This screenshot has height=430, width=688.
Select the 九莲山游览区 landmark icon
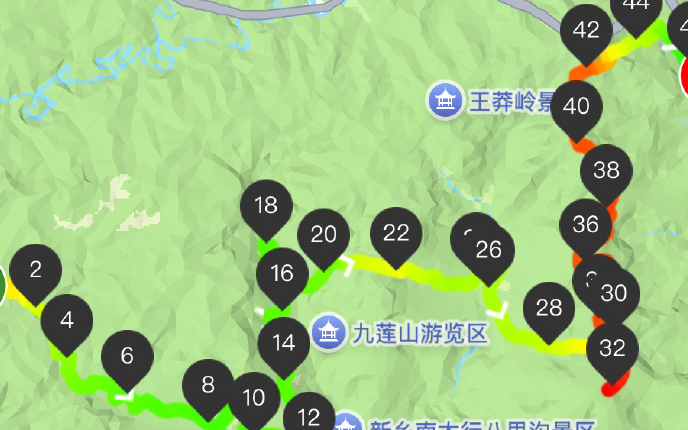point(327,332)
